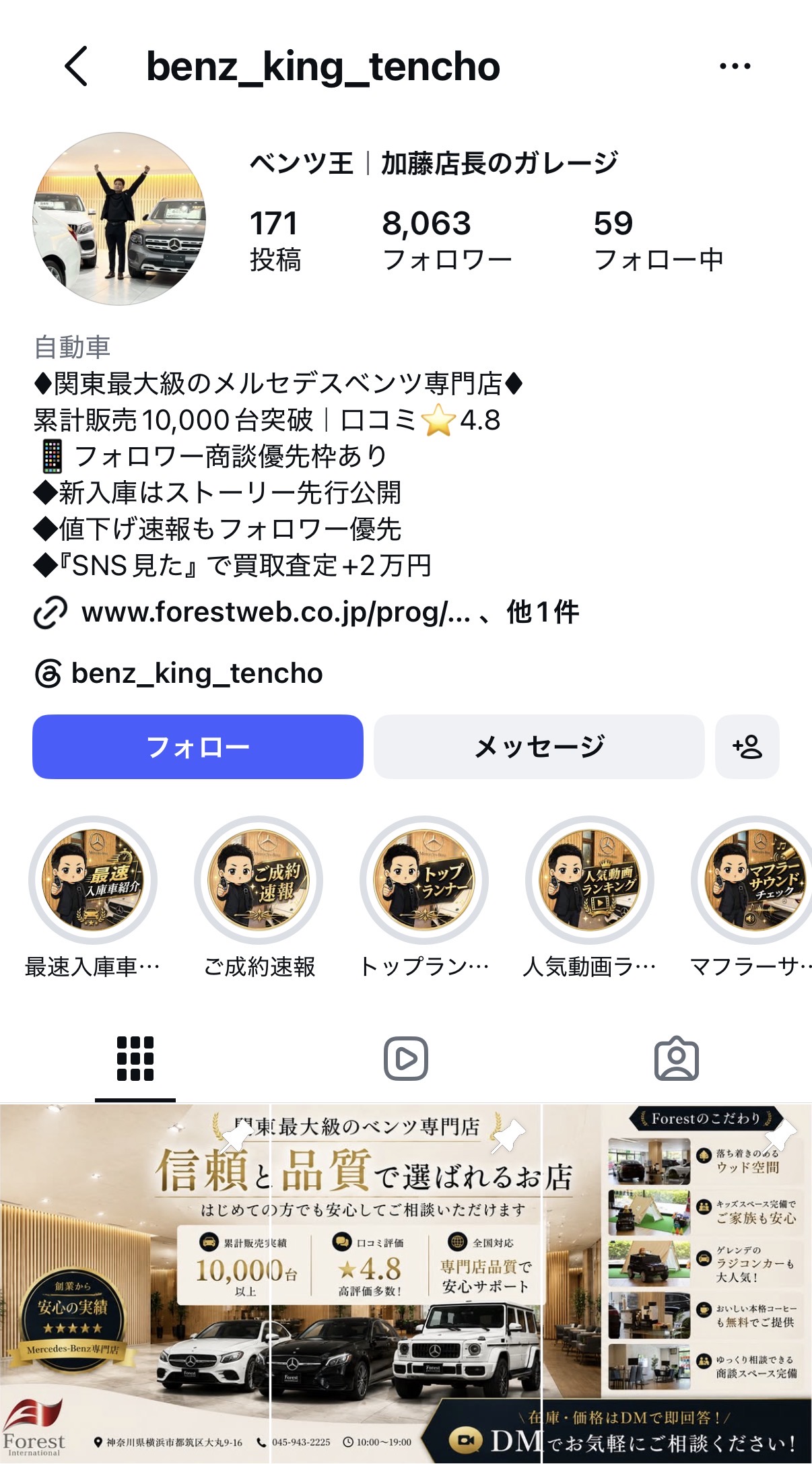Switch to the tagged posts tab

[x=677, y=1059]
